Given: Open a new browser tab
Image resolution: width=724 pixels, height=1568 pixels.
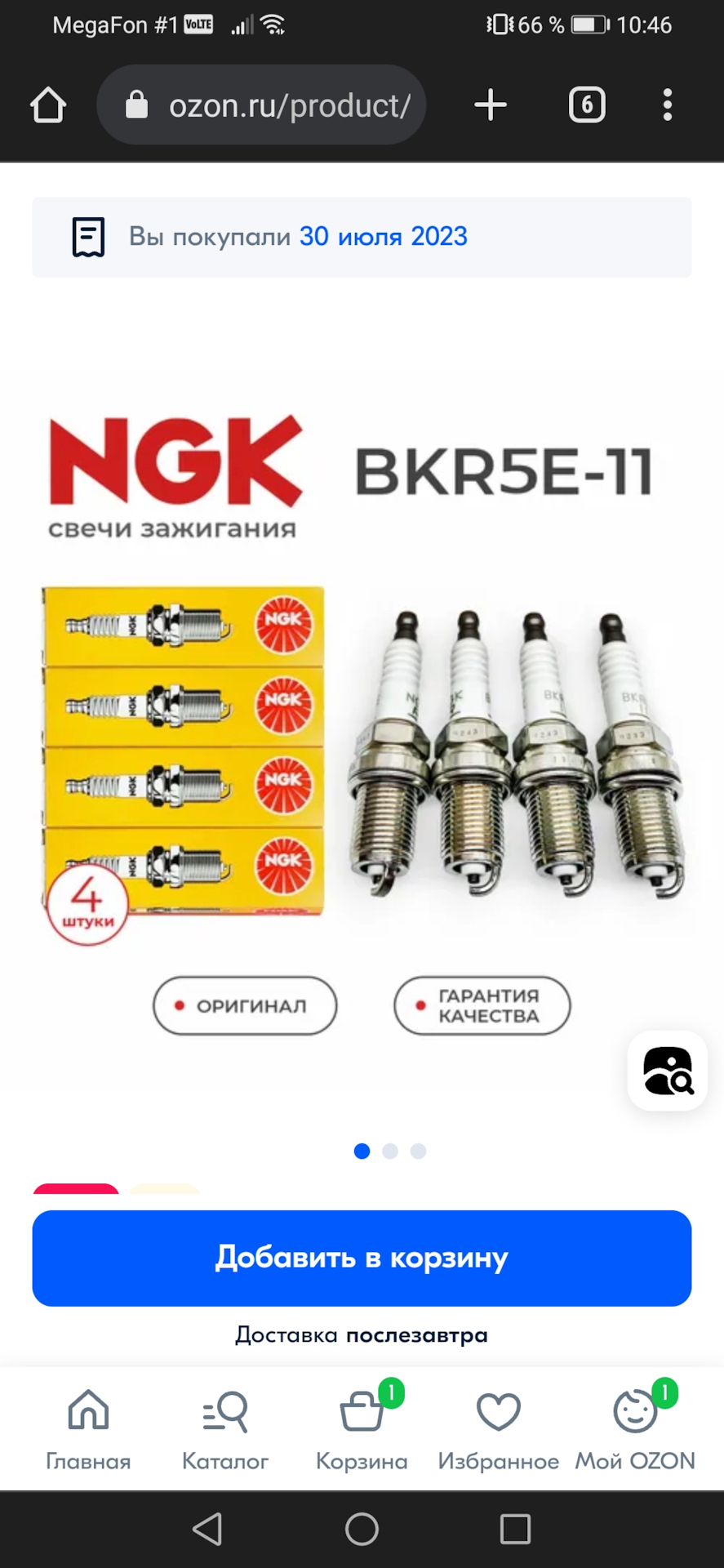Looking at the screenshot, I should [x=491, y=105].
